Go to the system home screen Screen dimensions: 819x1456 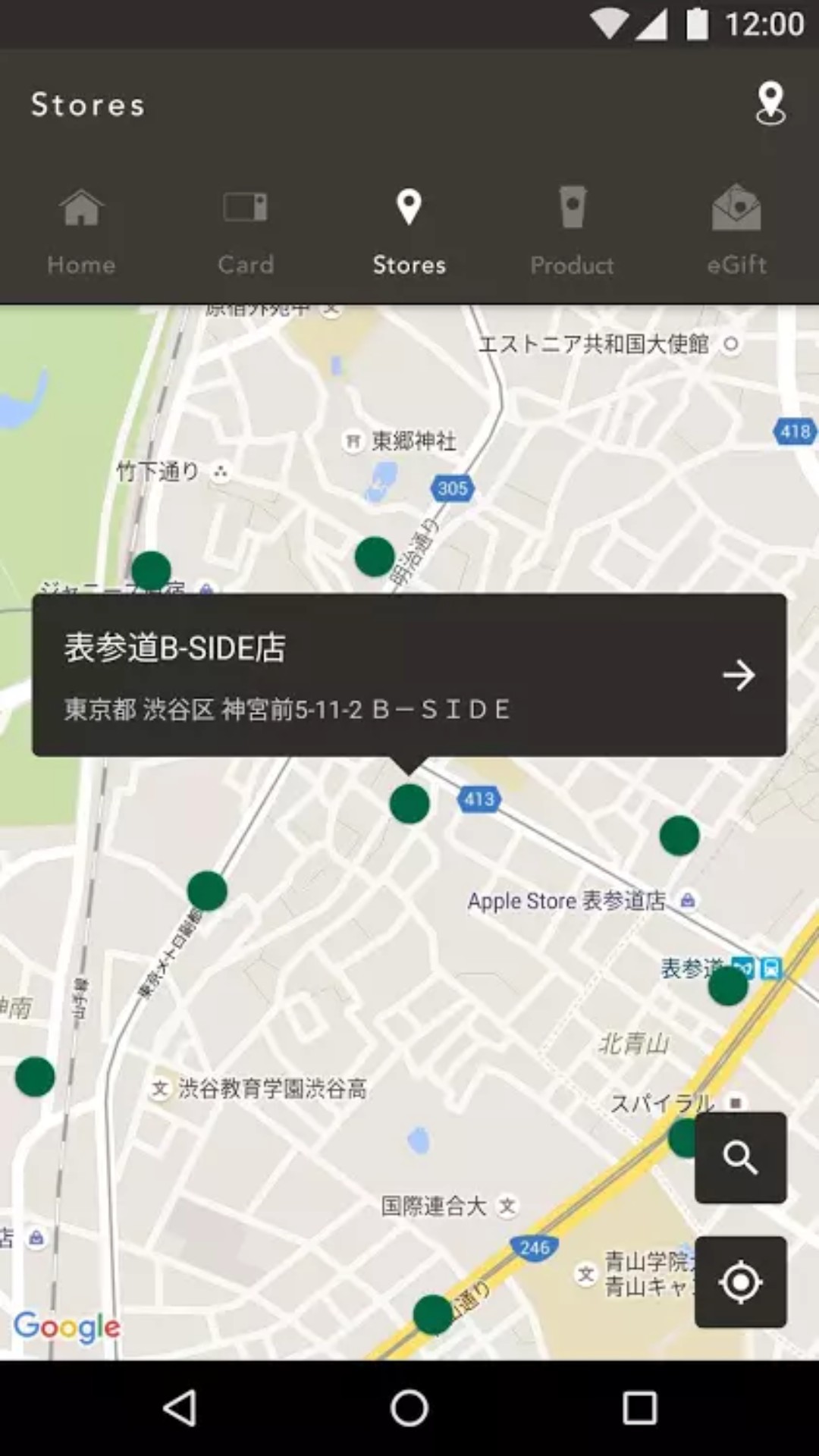tap(409, 1408)
